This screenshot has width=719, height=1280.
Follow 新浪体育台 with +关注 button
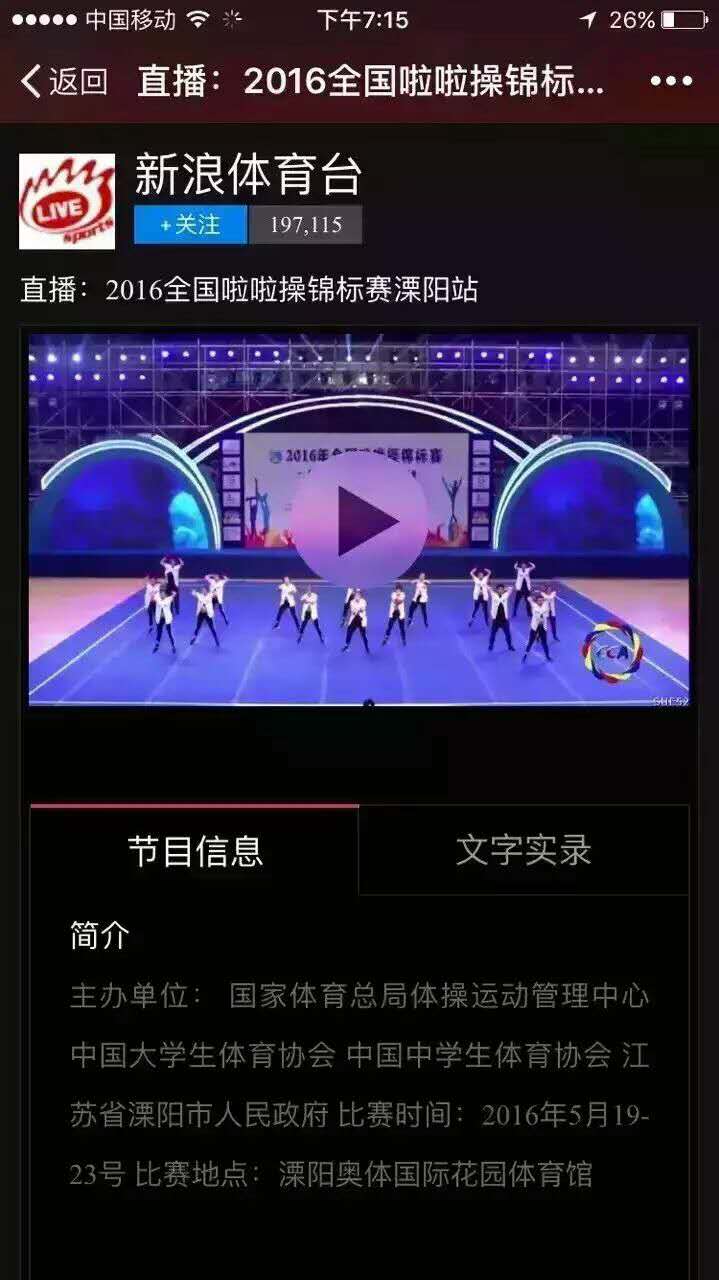190,225
